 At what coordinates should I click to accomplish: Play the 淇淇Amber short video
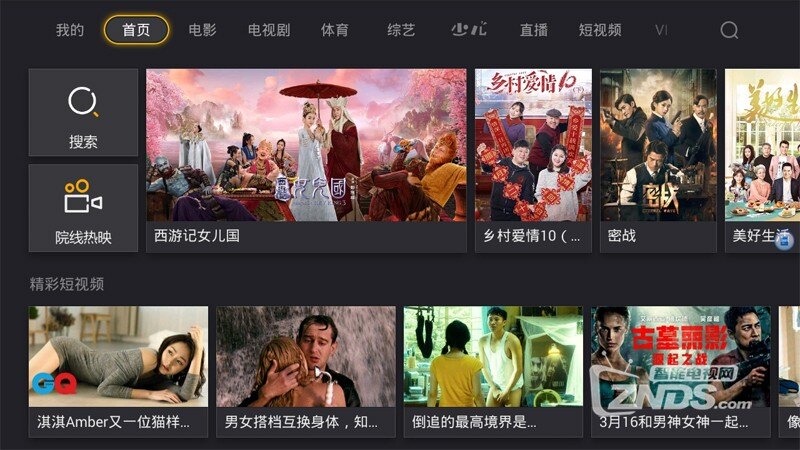click(x=118, y=371)
